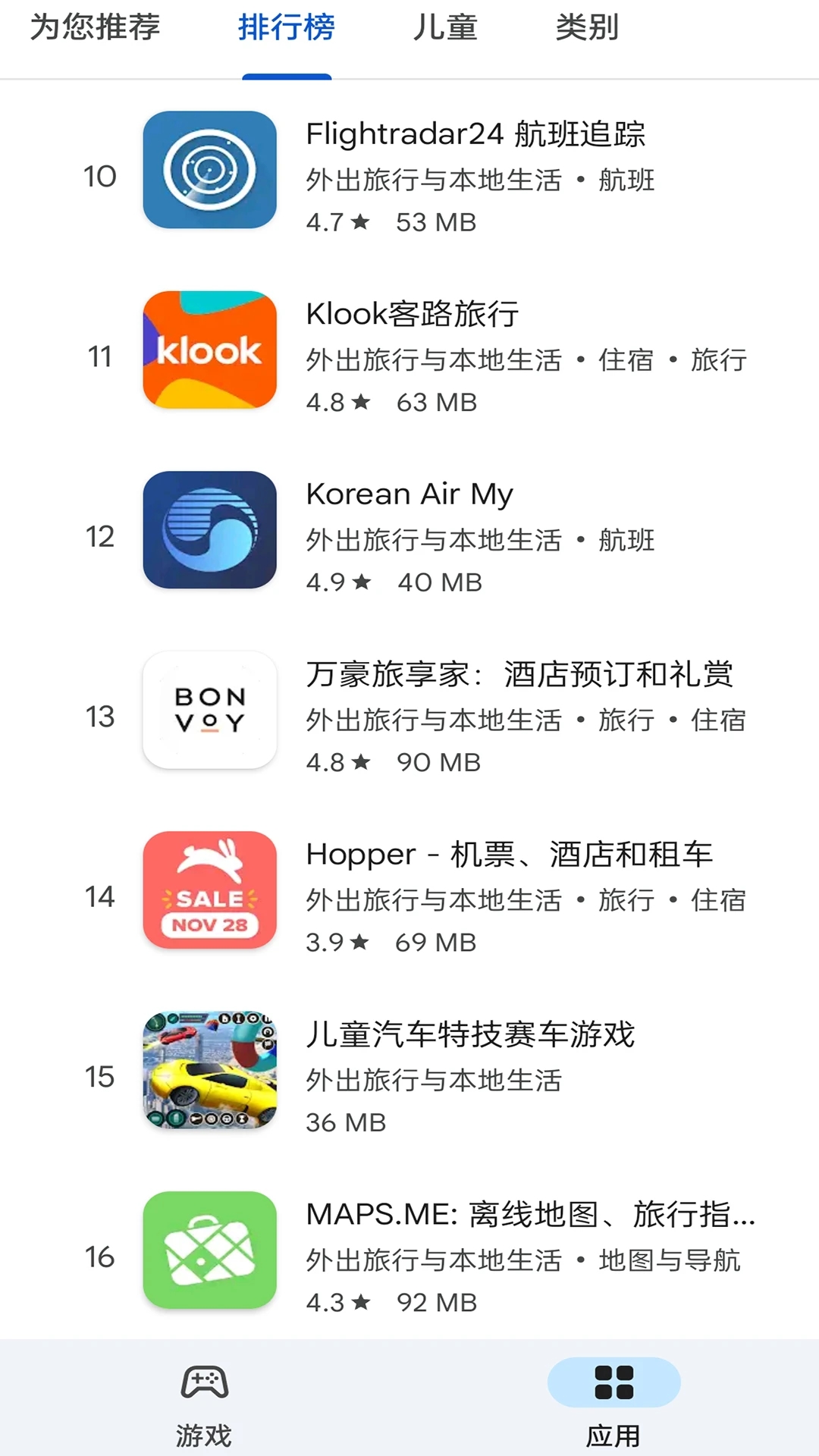This screenshot has height=1456, width=819.
Task: Open the kids car stunt racing game icon
Action: 209,1072
